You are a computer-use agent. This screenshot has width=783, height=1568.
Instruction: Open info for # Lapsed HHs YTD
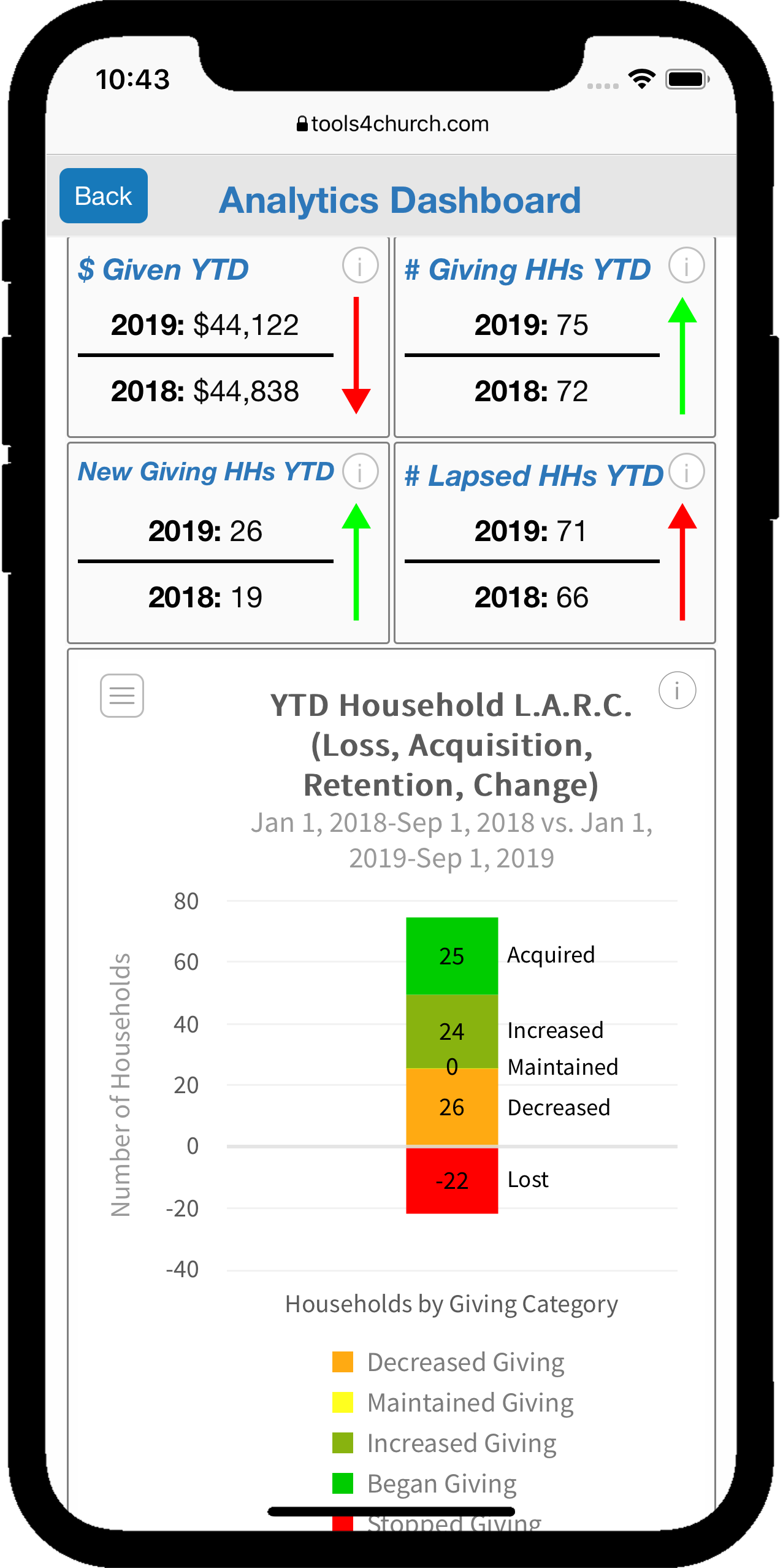pos(686,472)
